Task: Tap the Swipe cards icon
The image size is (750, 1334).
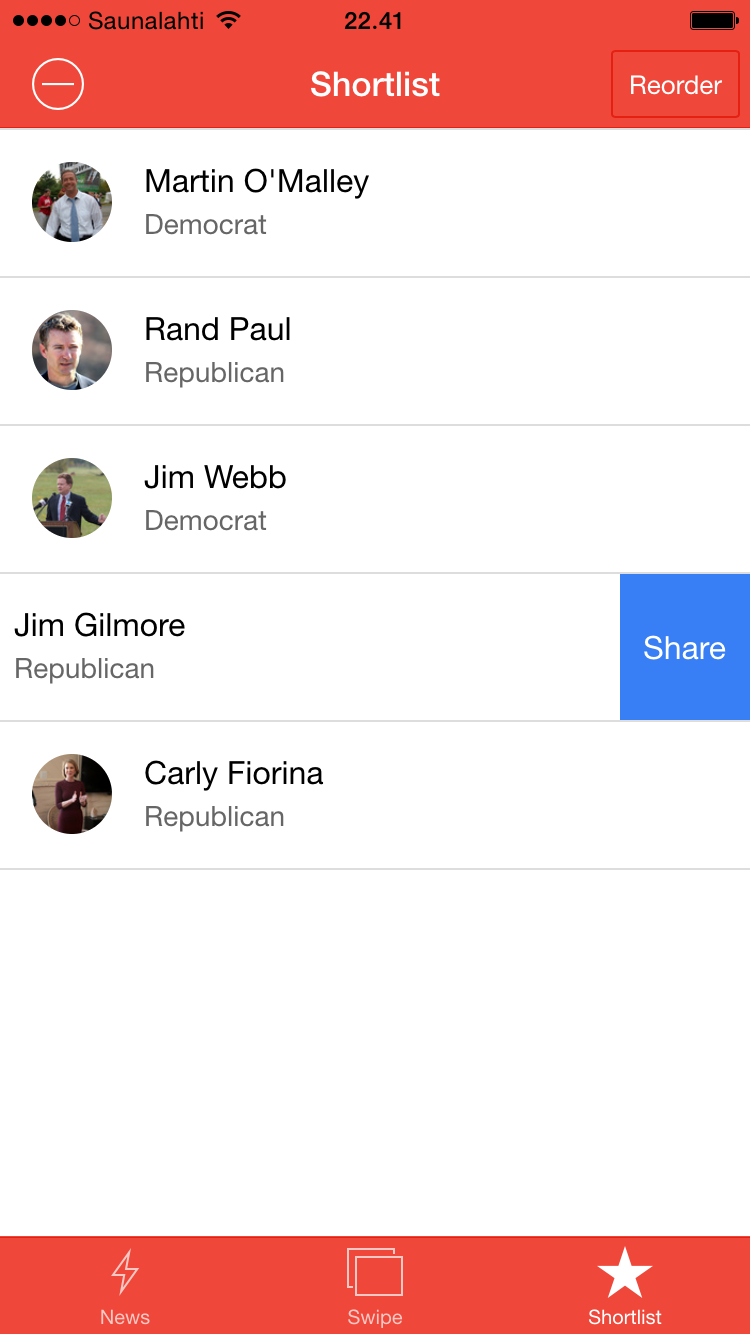Action: (x=374, y=1271)
